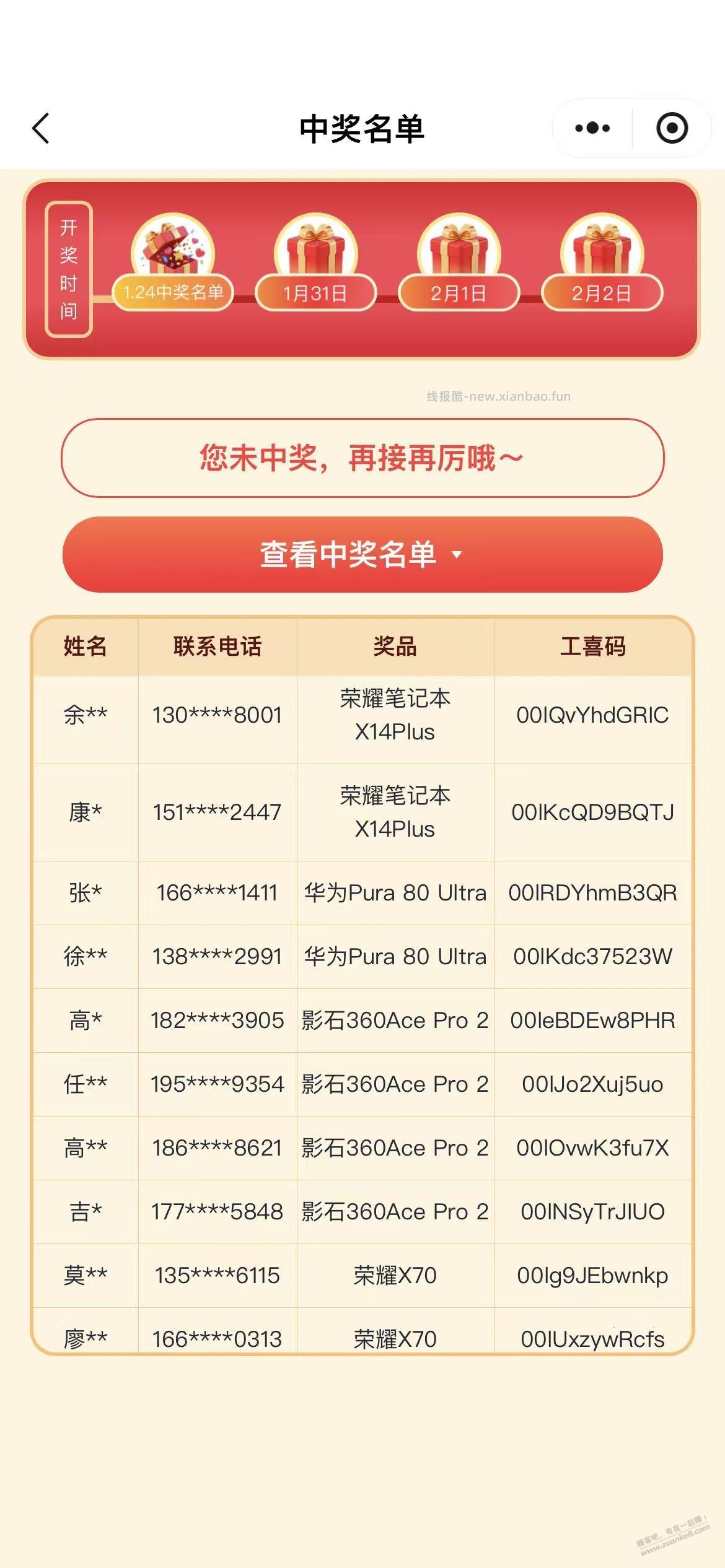The image size is (725, 1568).
Task: Click the circular capsule button top right
Action: [671, 127]
